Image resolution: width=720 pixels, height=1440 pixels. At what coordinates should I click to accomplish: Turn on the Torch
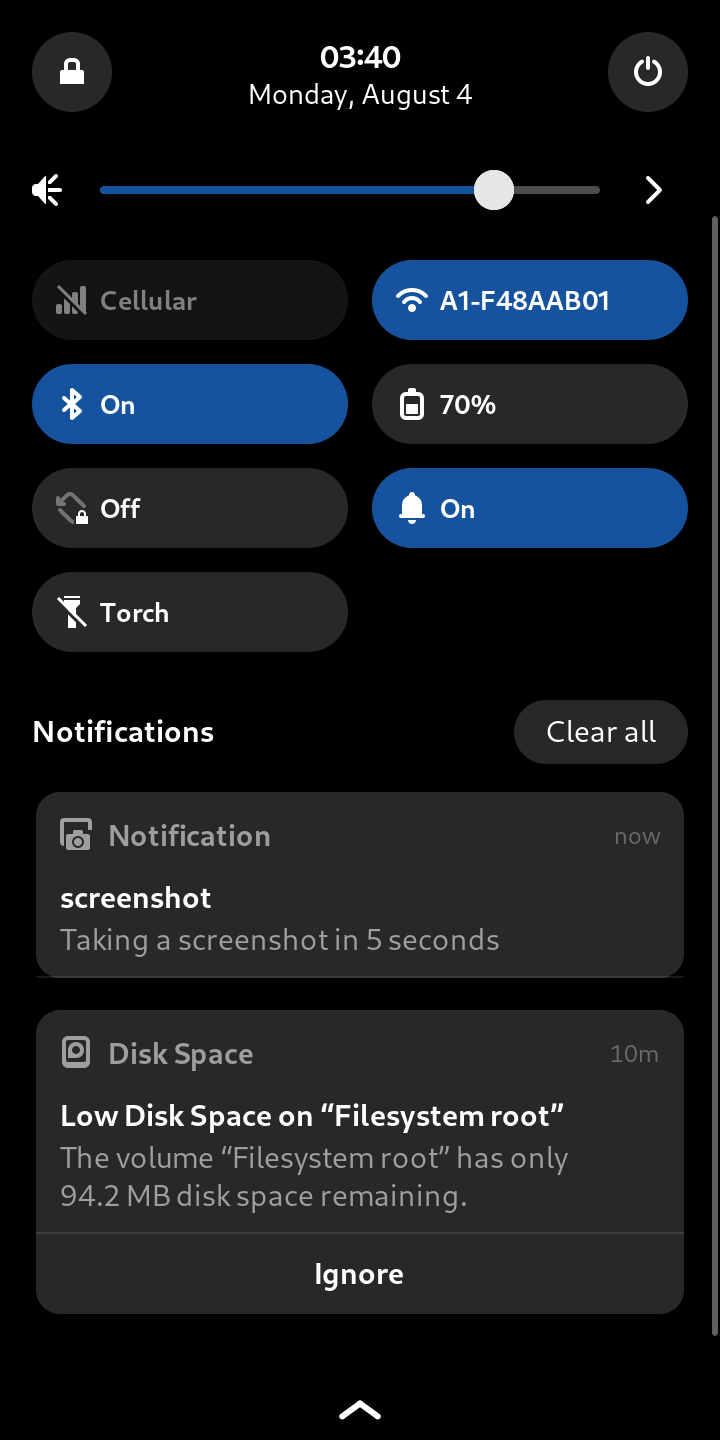190,612
